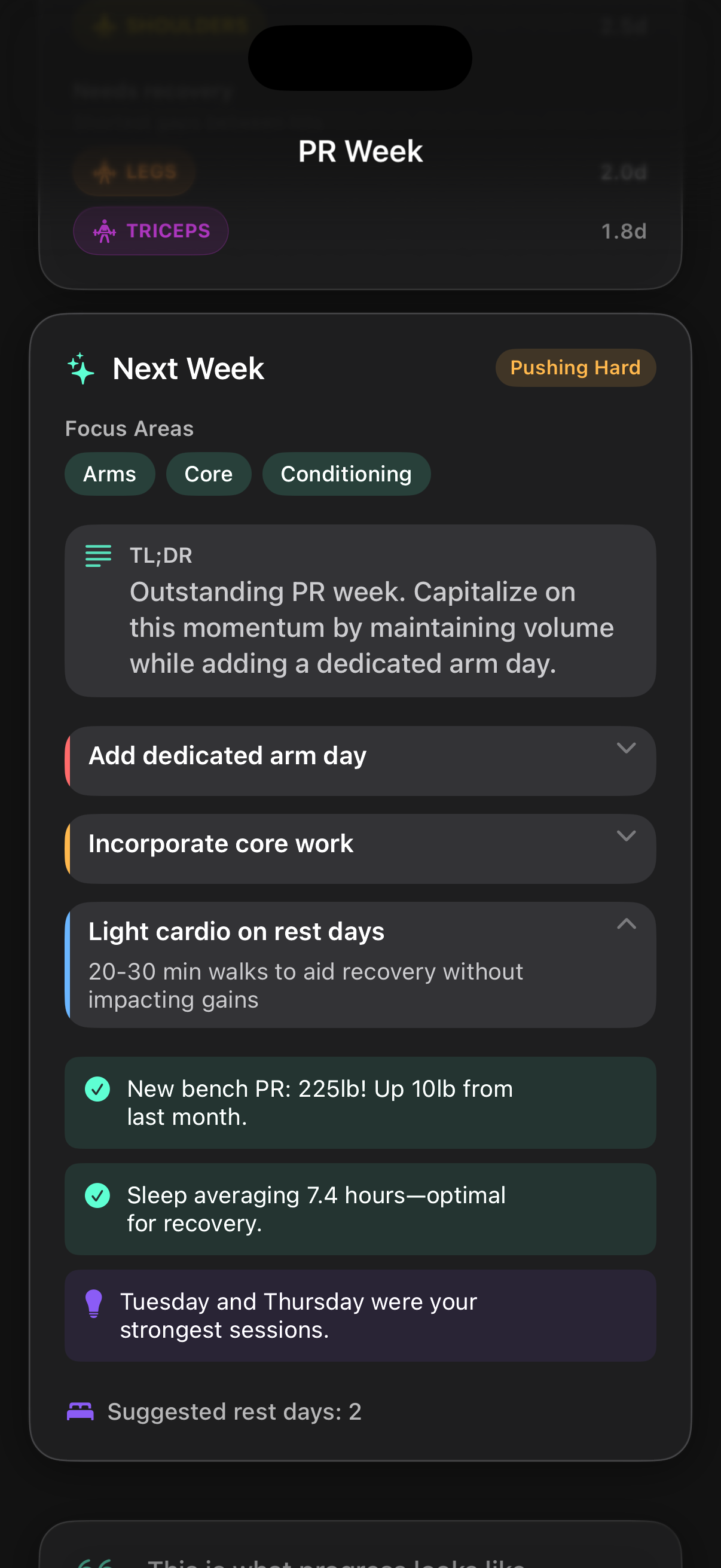This screenshot has height=1568, width=721.
Task: Click the TL;DR summary lines icon
Action: [x=97, y=556]
